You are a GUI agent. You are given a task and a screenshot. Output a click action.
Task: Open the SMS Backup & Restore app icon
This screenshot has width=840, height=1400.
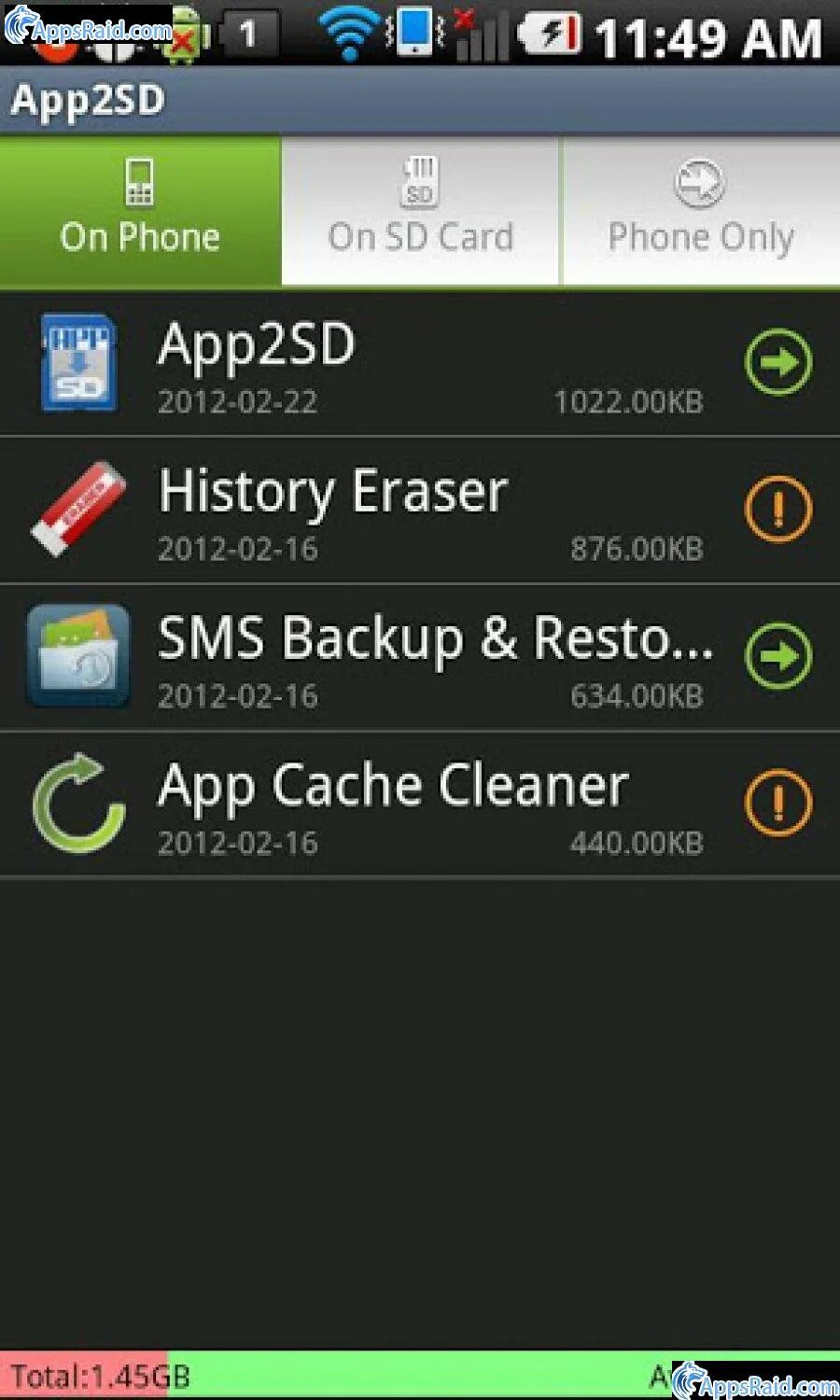pos(77,655)
